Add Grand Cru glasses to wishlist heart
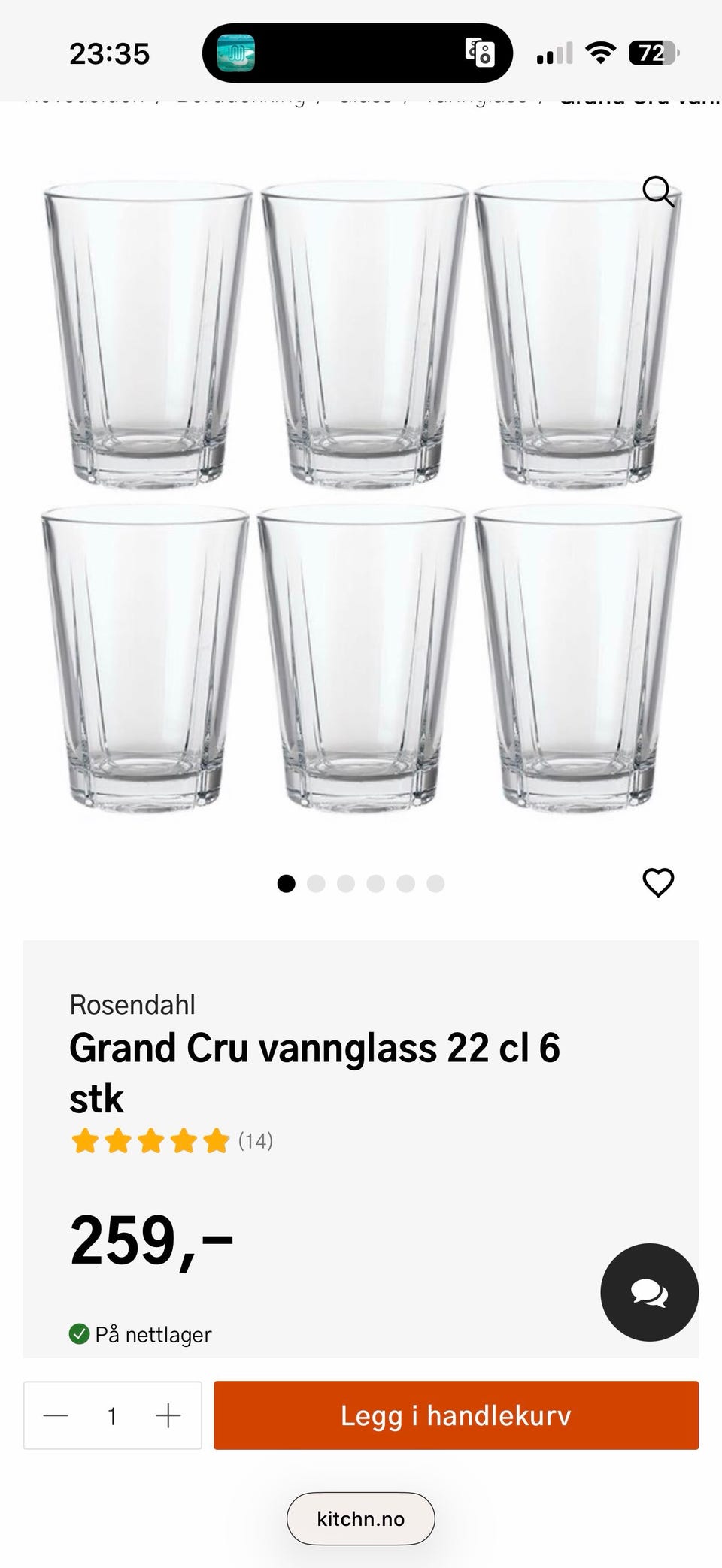This screenshot has height=1568, width=722. (x=658, y=882)
